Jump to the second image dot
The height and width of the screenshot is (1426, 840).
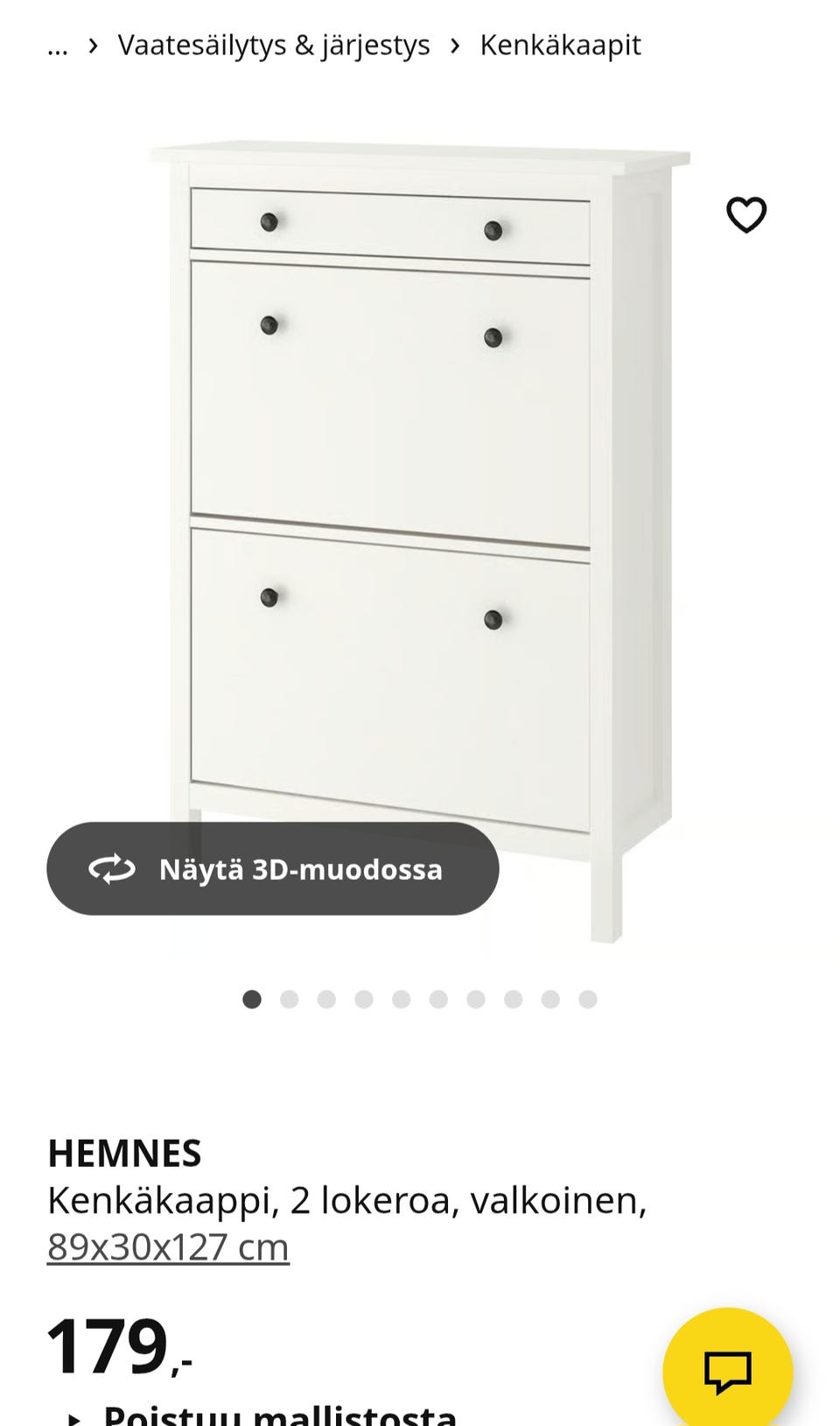coord(289,999)
